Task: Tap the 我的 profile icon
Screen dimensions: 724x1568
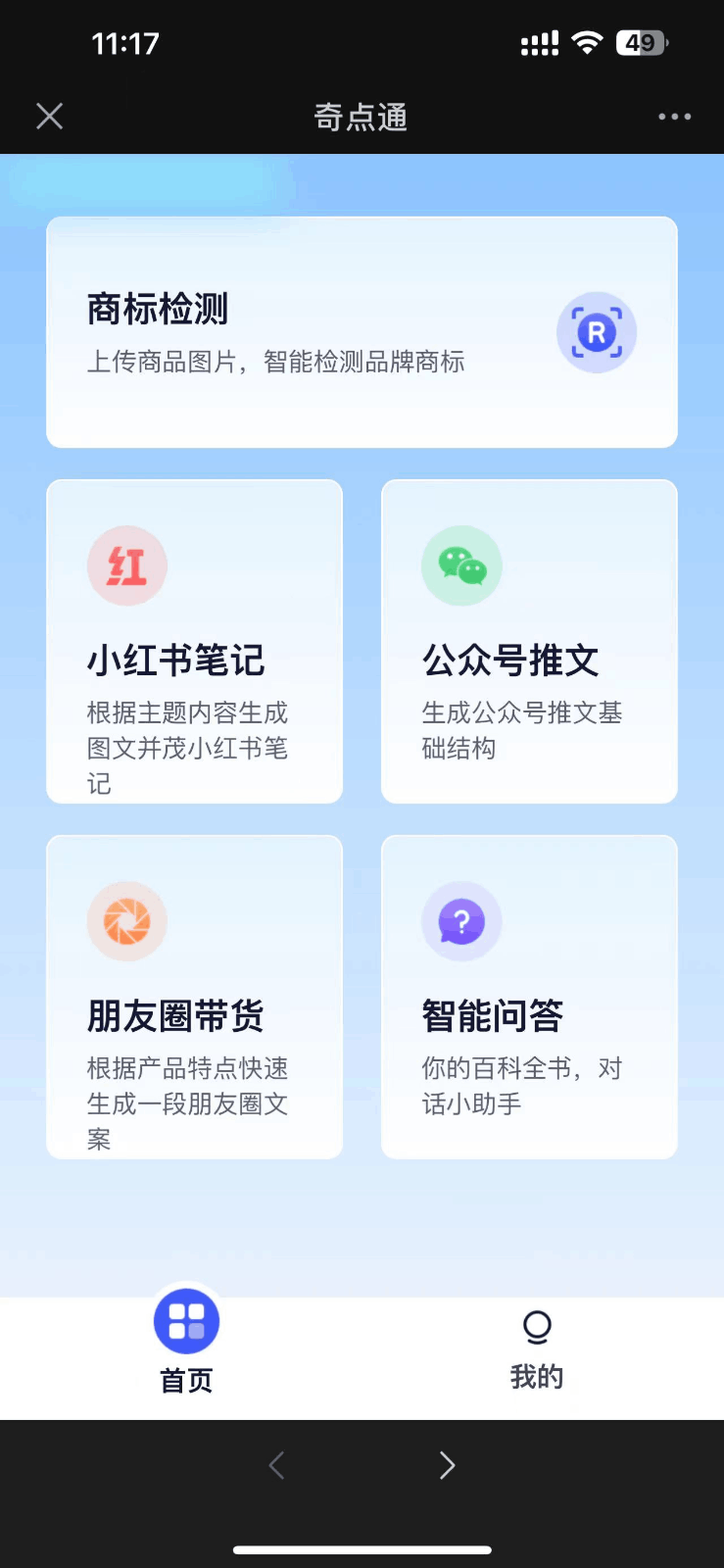Action: (537, 1327)
